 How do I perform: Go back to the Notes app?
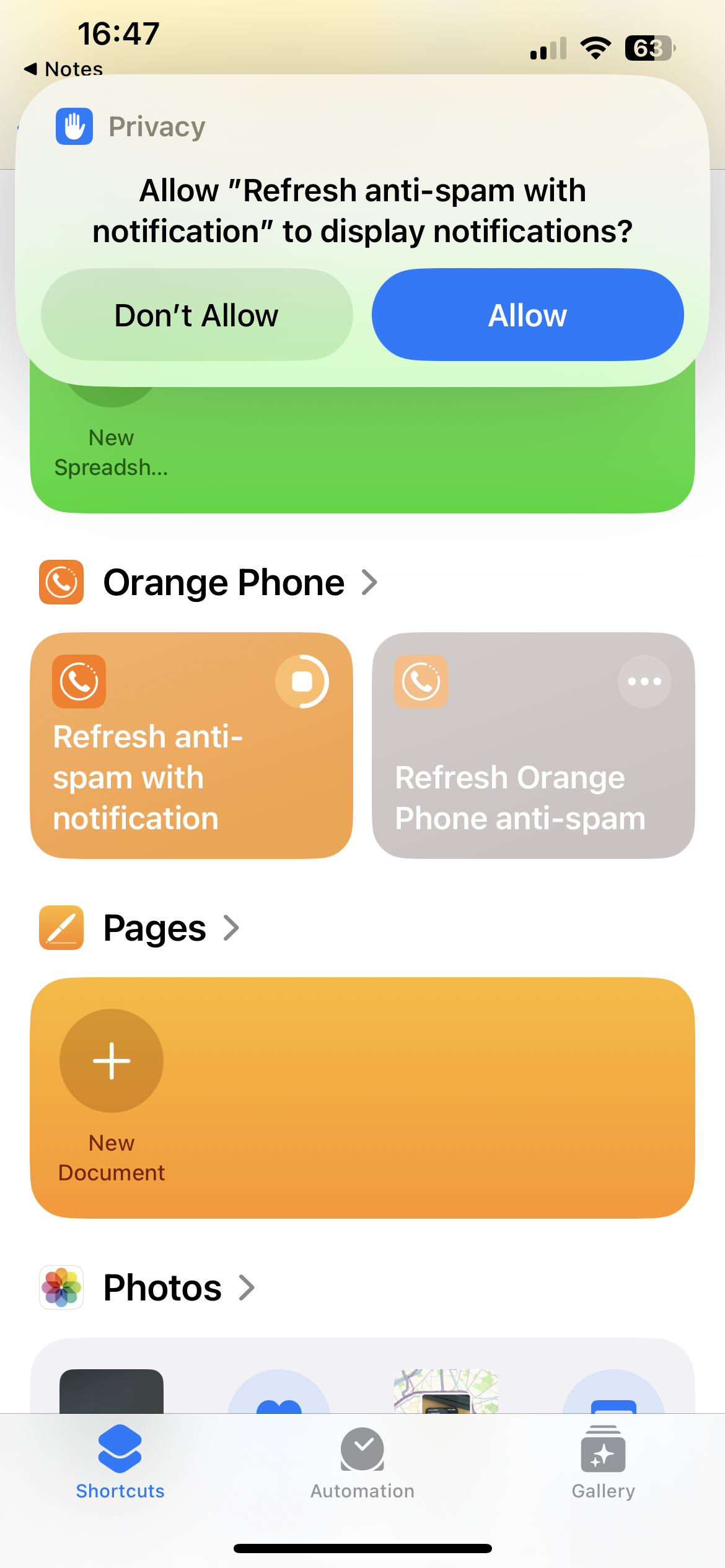(x=63, y=69)
